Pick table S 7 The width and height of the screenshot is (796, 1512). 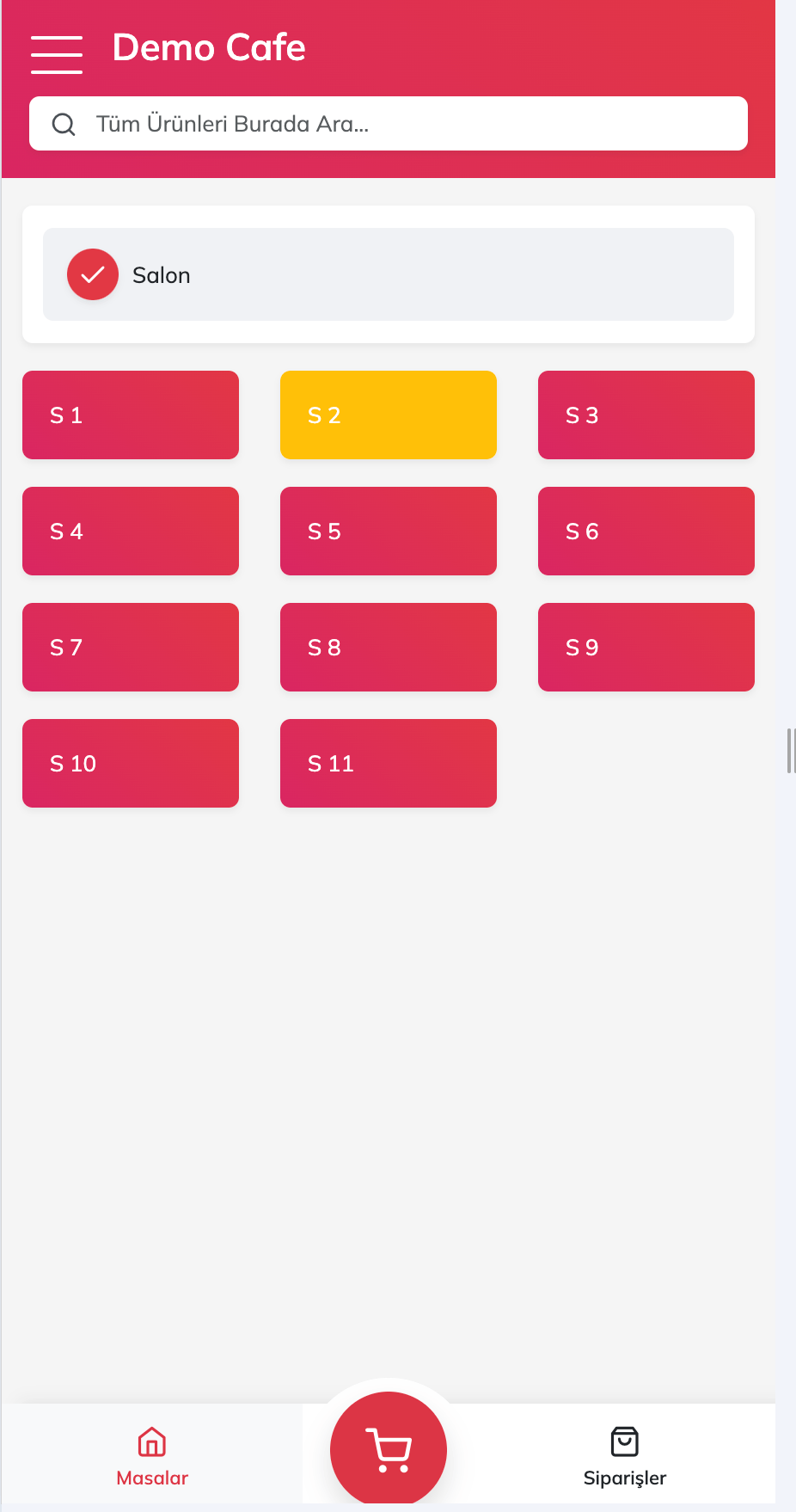click(131, 648)
